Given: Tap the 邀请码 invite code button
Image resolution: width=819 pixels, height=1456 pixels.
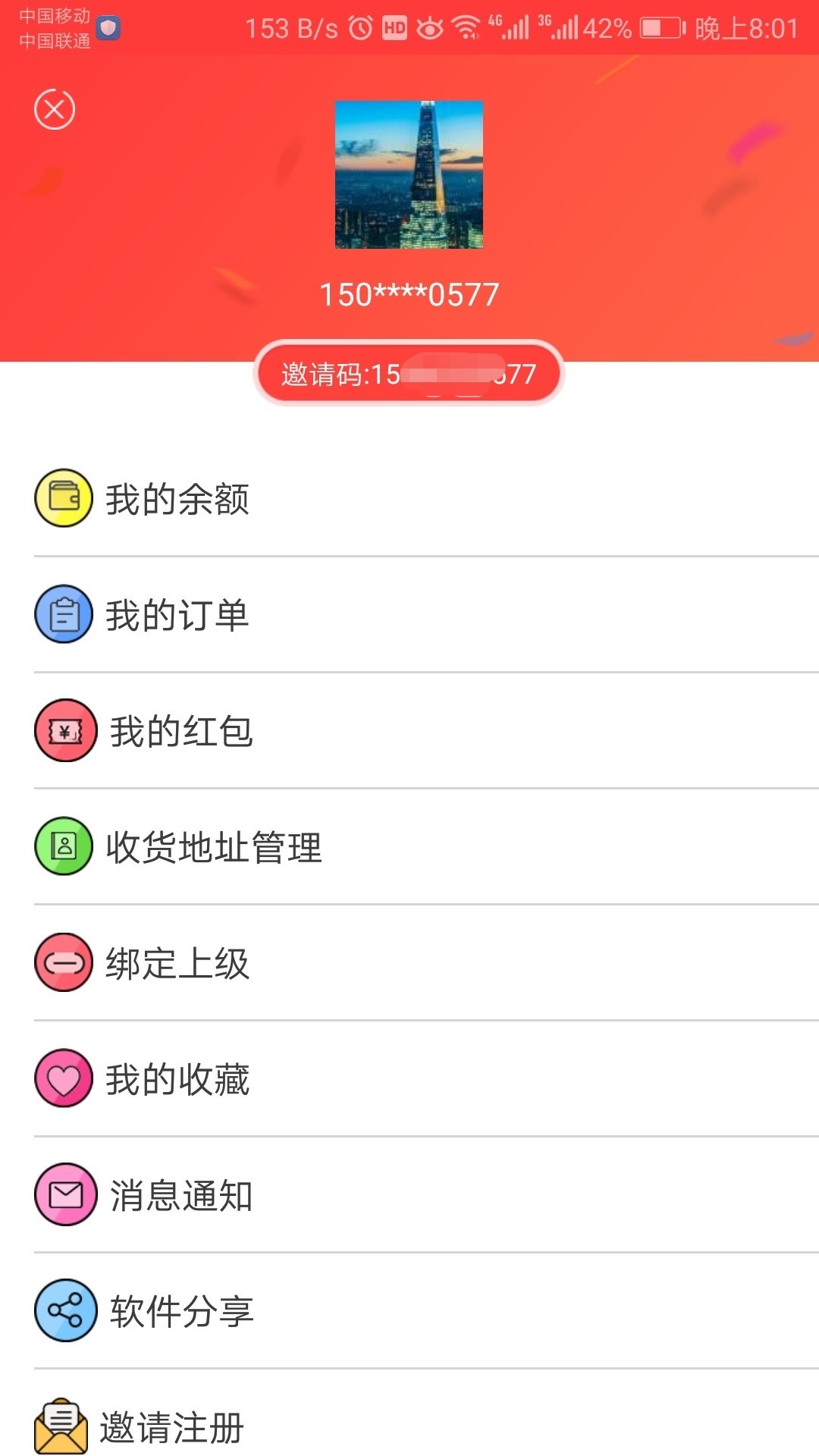Looking at the screenshot, I should [409, 373].
